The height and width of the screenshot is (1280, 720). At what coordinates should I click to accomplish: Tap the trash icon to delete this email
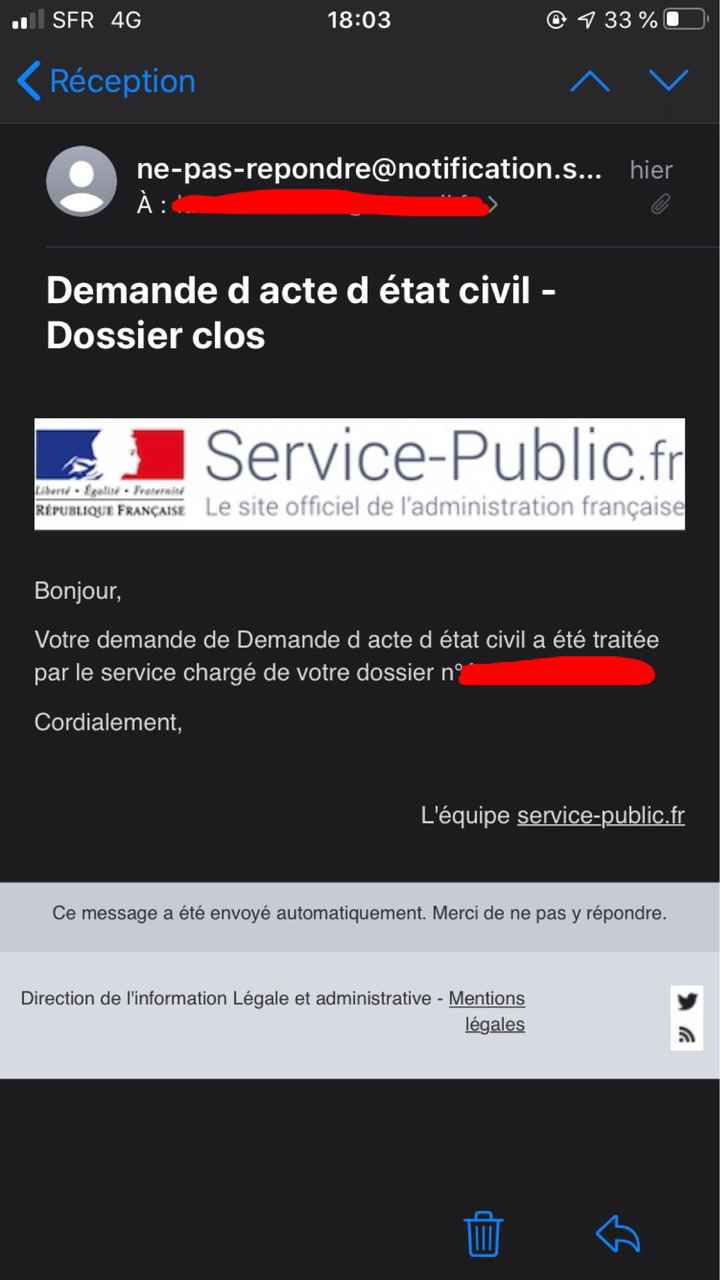pos(483,1234)
